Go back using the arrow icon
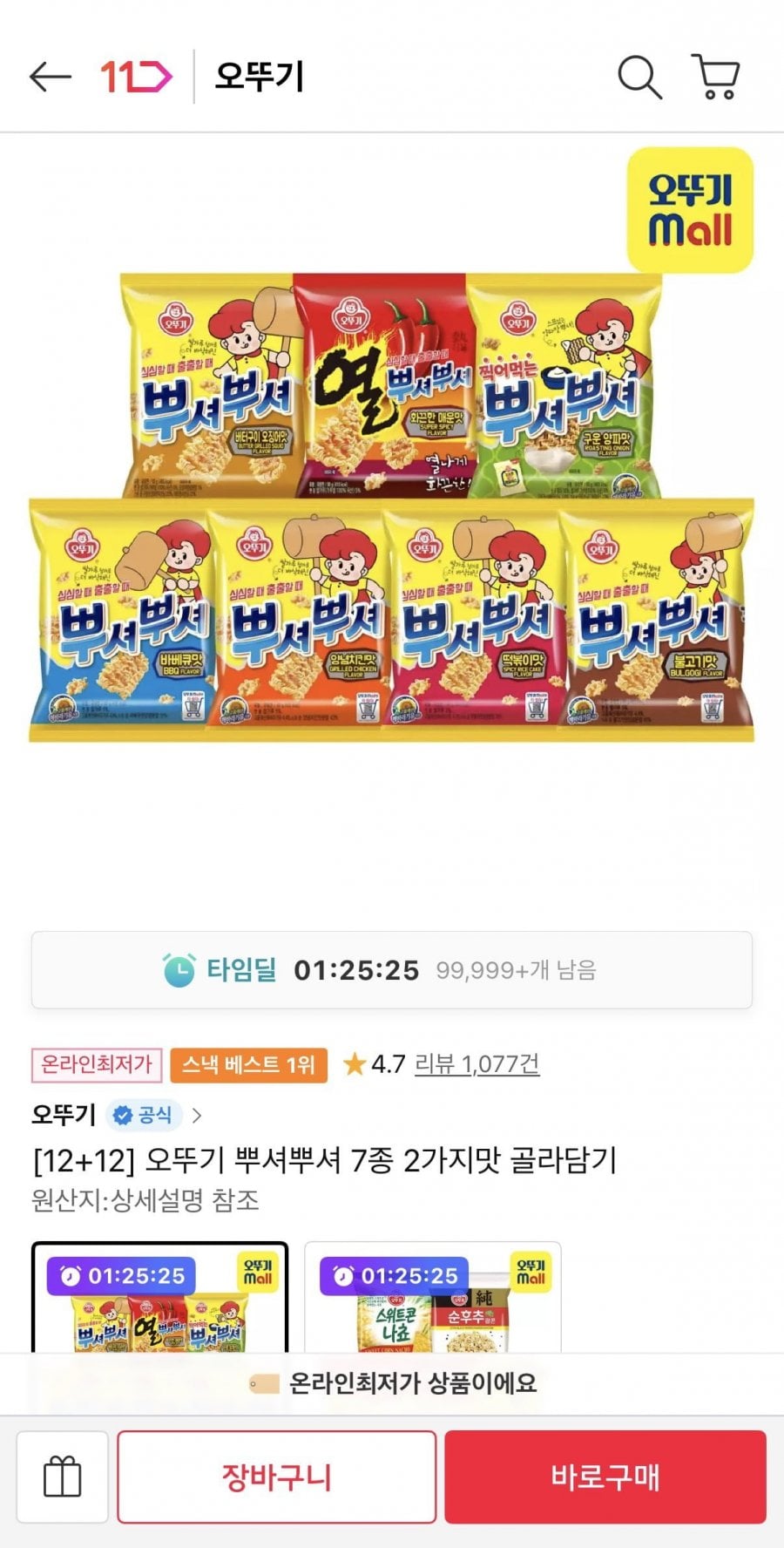 click(50, 77)
